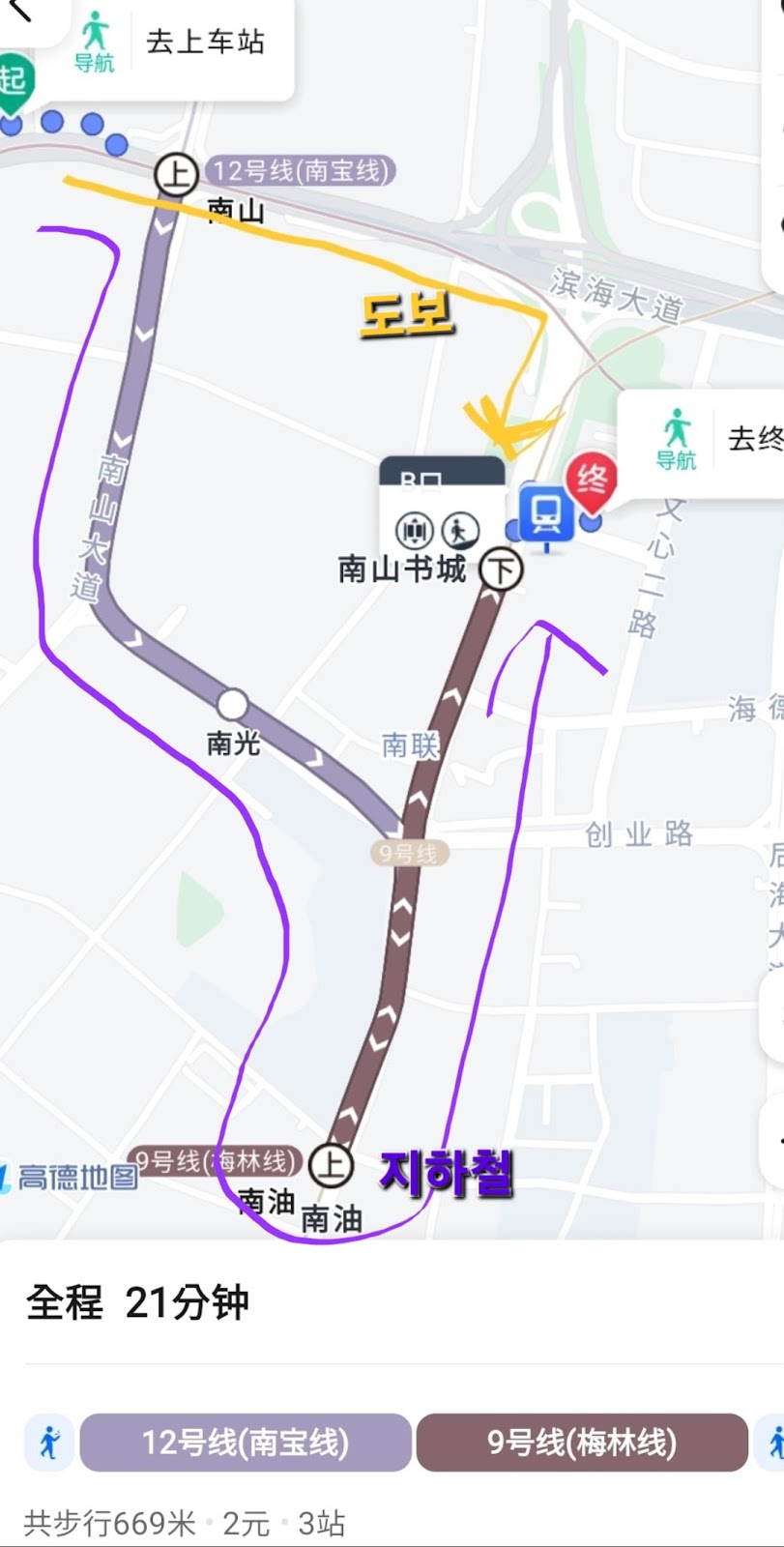Tap the first walking segment icon

point(48,1443)
